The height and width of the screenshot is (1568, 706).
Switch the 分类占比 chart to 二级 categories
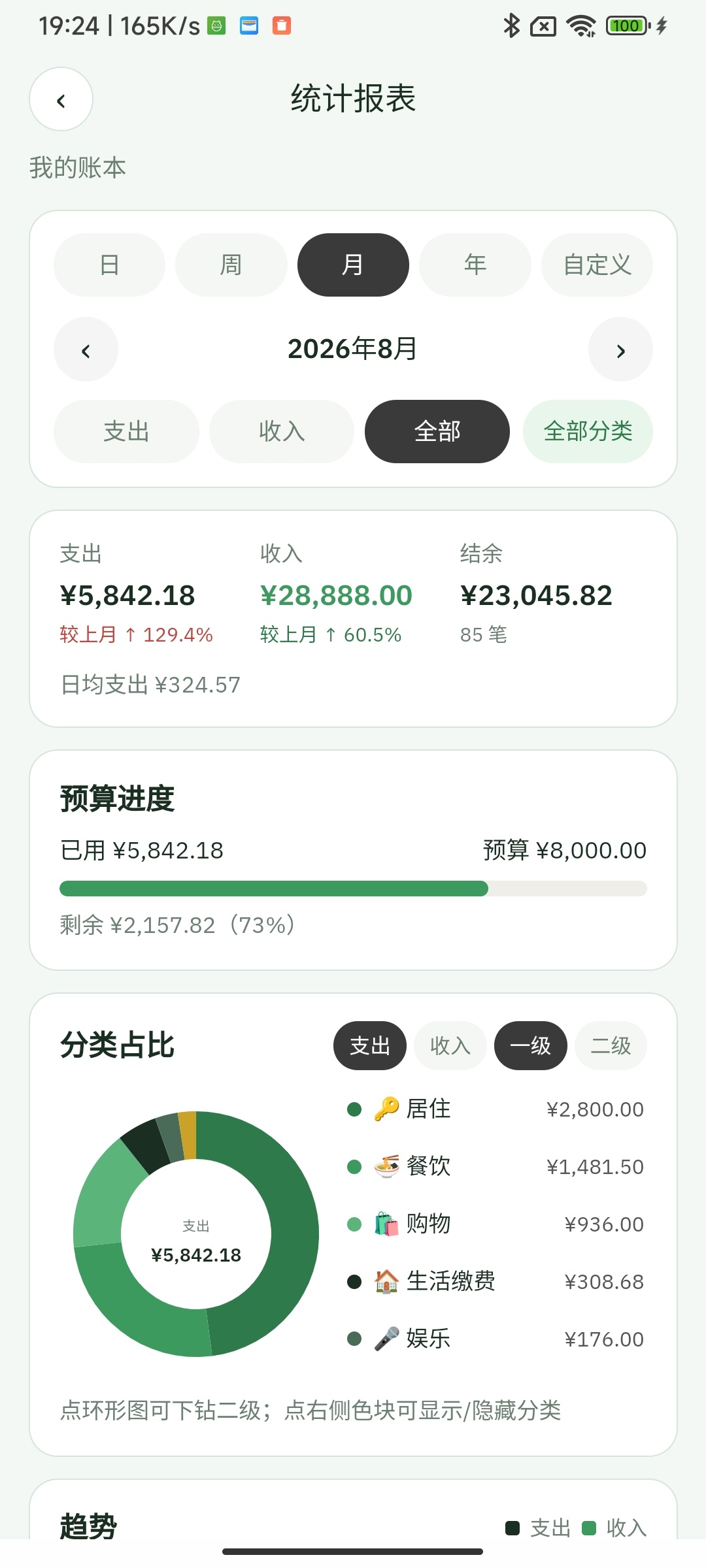point(611,1045)
